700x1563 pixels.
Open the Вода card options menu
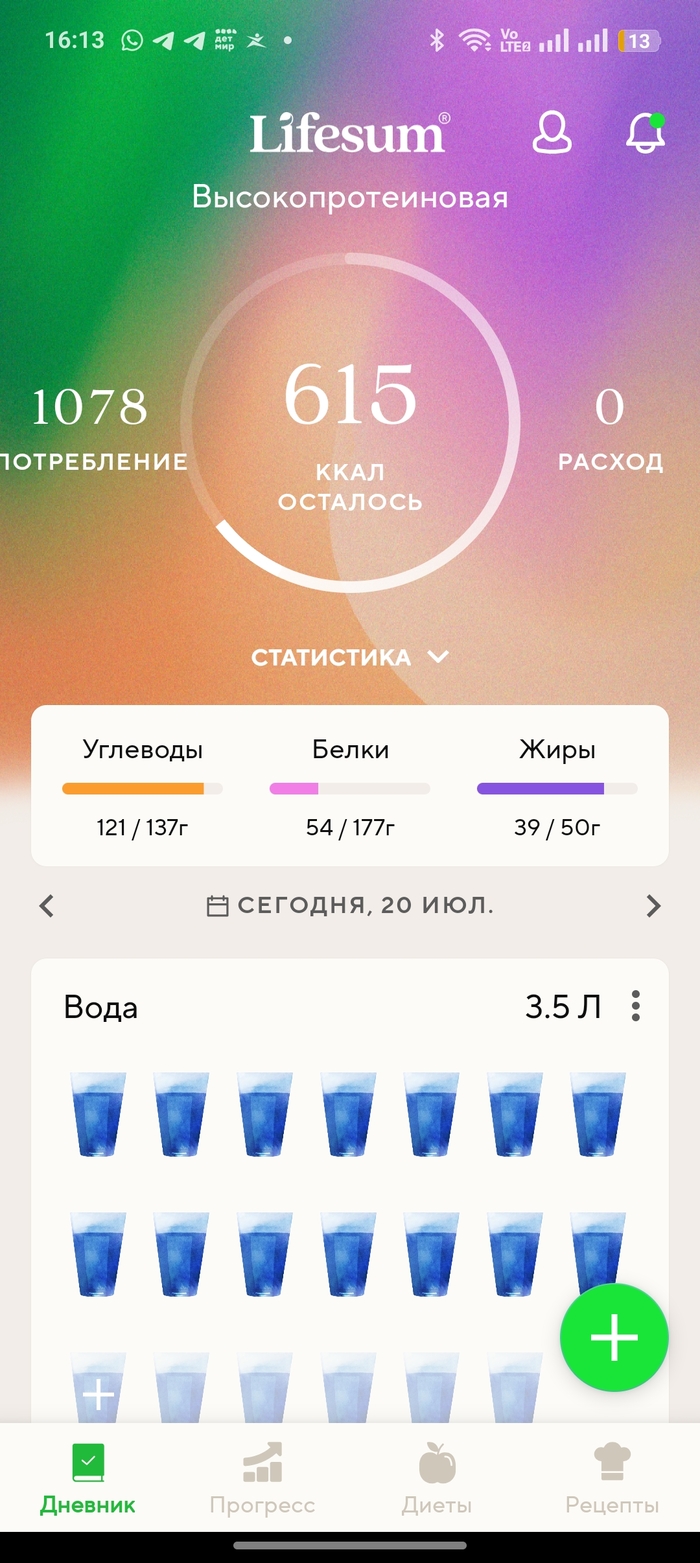[635, 1006]
